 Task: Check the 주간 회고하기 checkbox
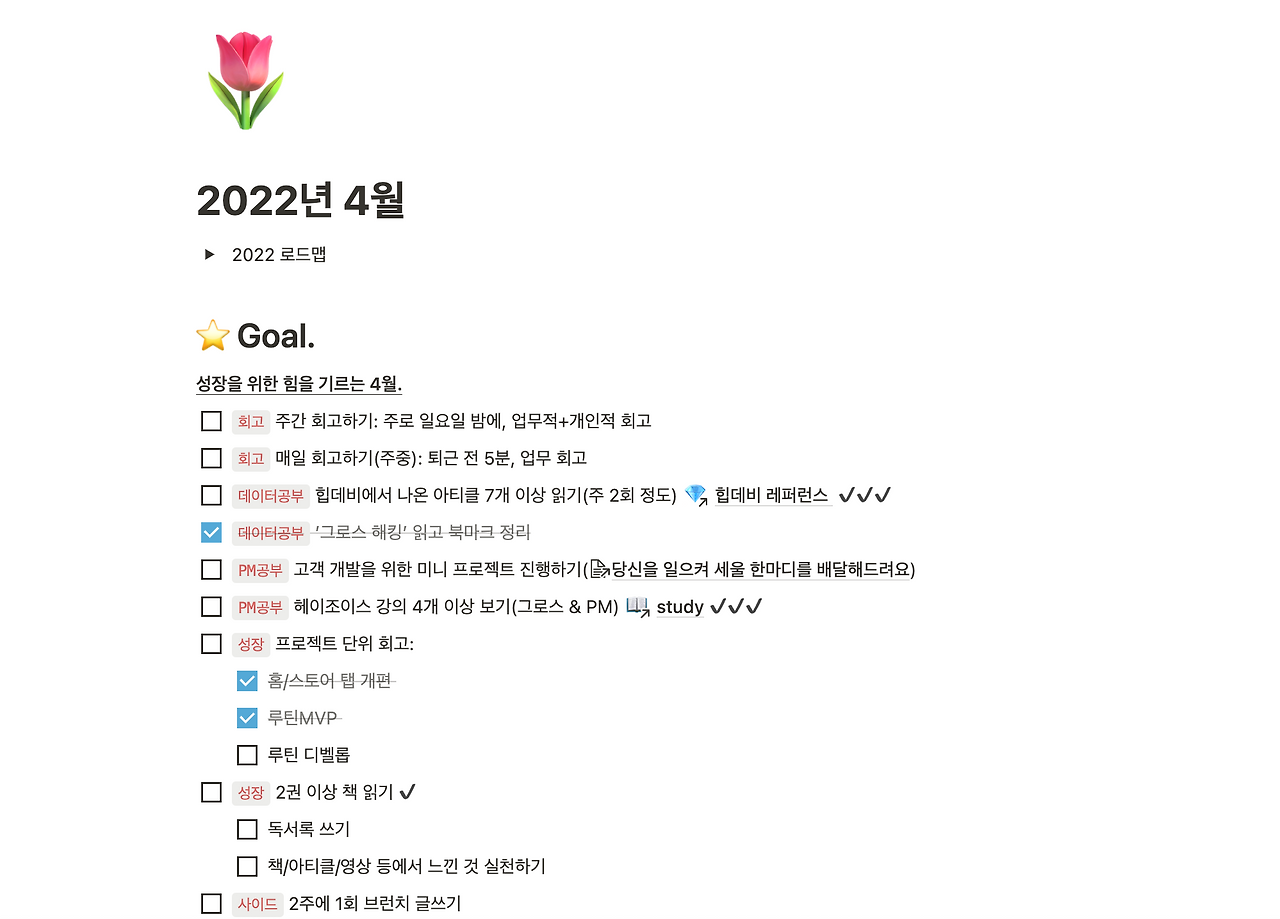point(211,421)
